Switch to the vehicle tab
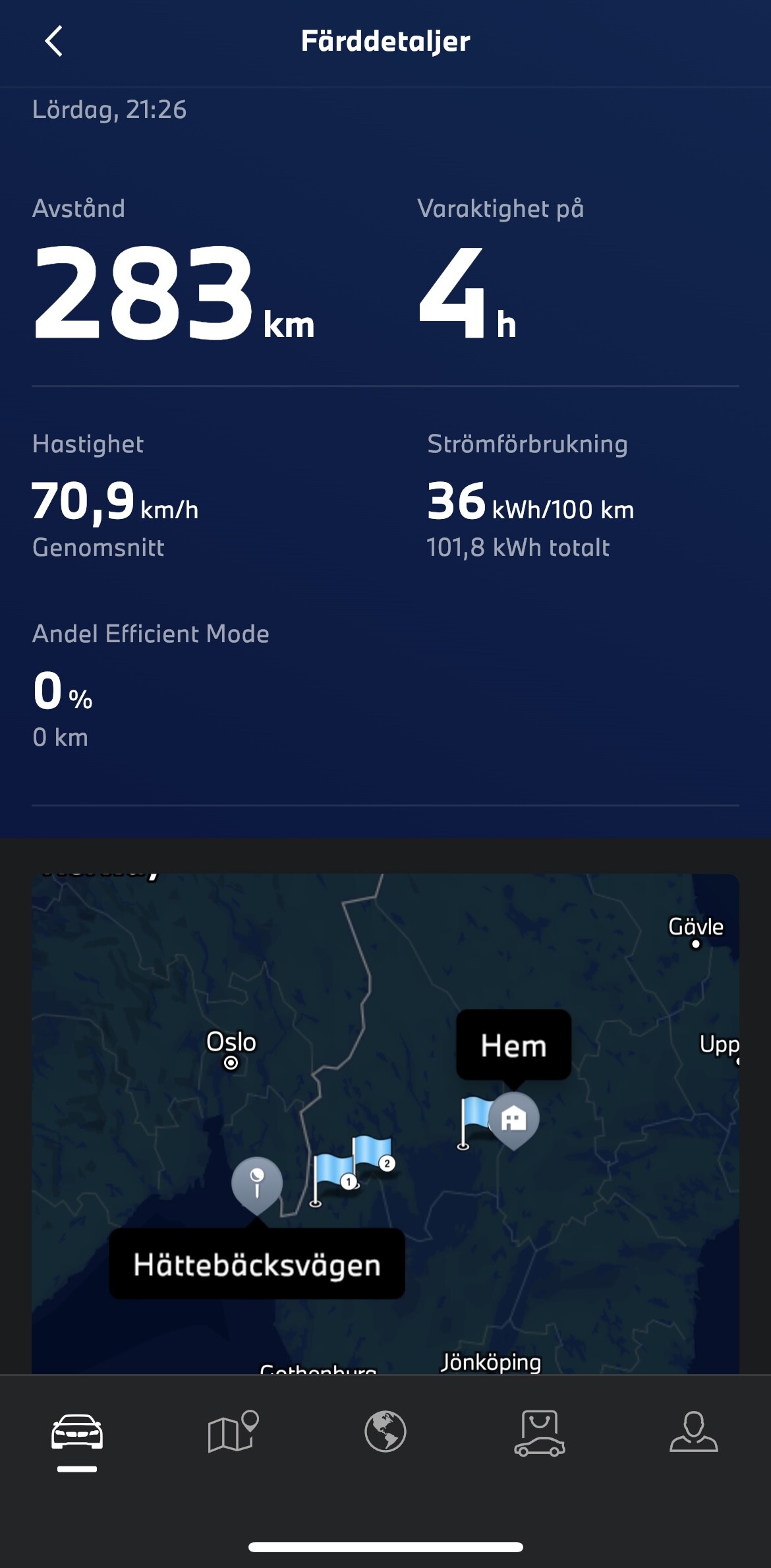This screenshot has width=771, height=1568. pos(77,1432)
